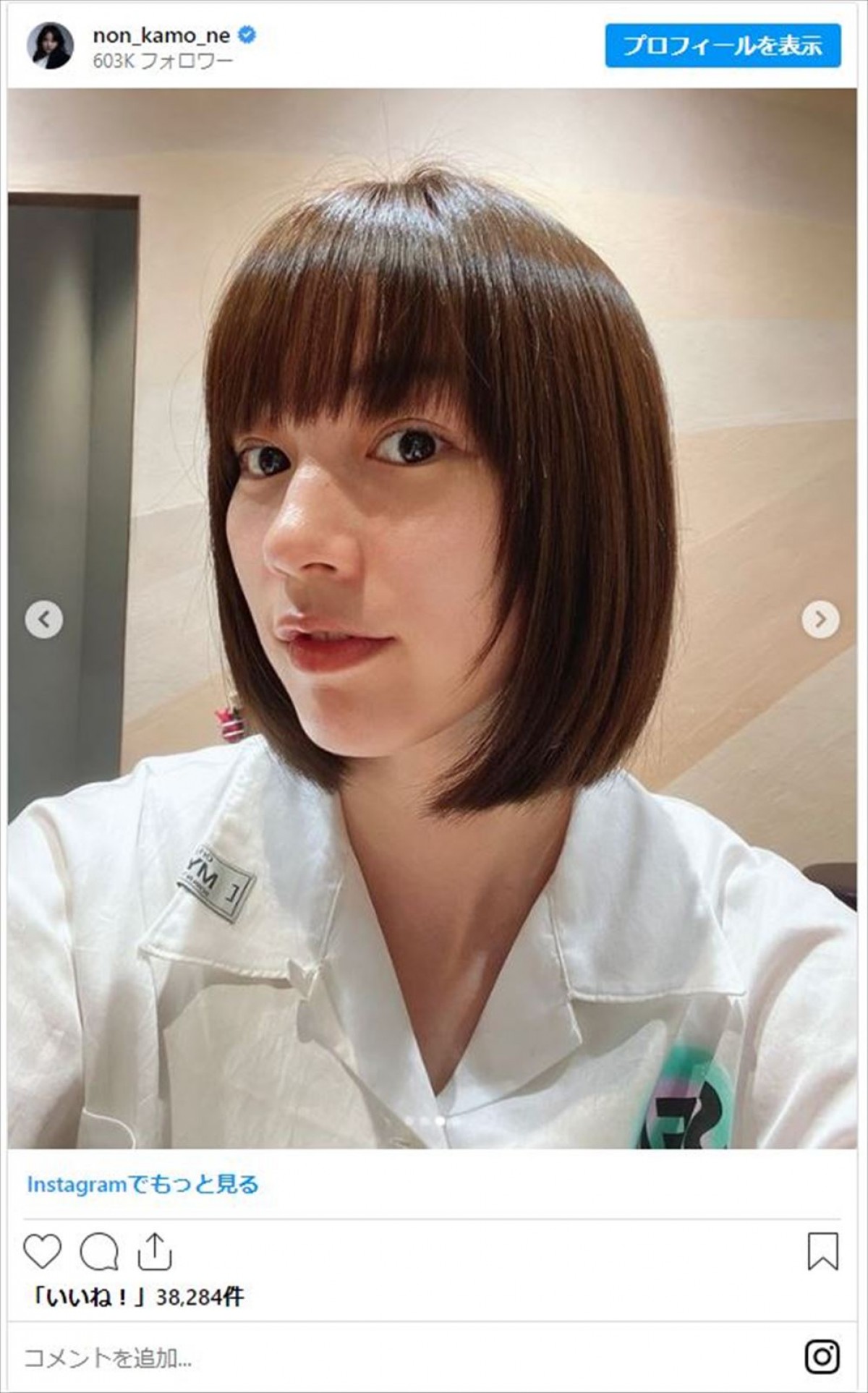Go to the previous photo in carousel
Screen dimensions: 868x1393
(44, 619)
